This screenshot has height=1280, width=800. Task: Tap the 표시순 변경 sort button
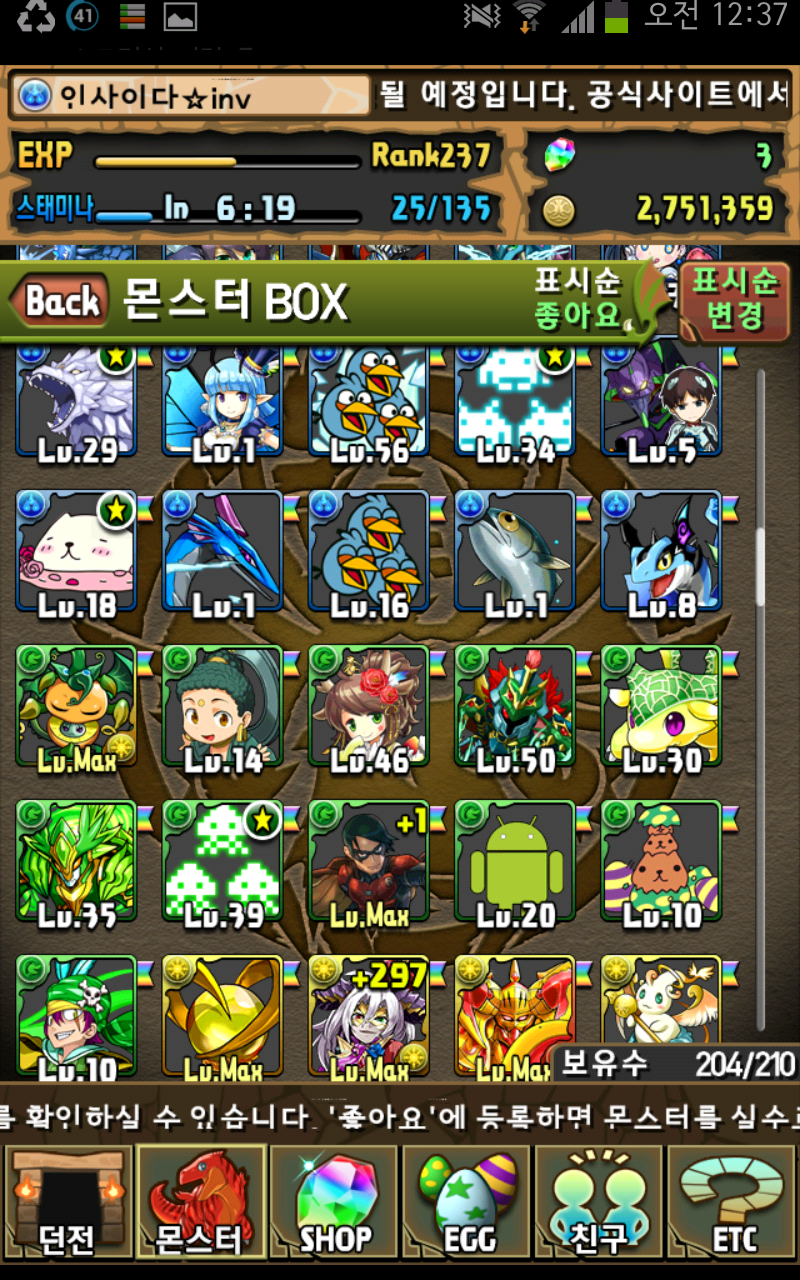[x=735, y=300]
